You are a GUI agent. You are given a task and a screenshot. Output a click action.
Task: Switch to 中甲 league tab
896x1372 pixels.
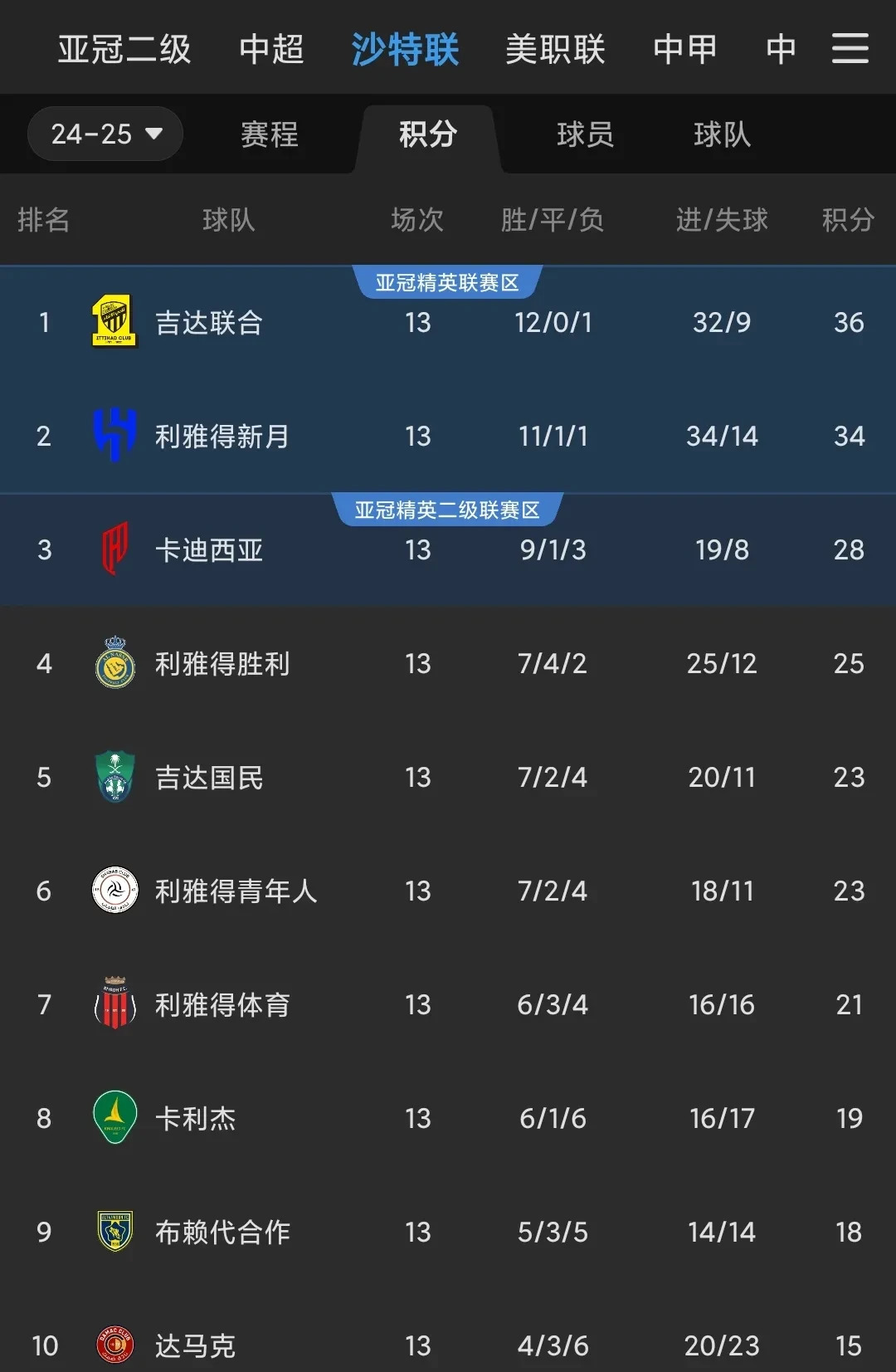point(684,50)
